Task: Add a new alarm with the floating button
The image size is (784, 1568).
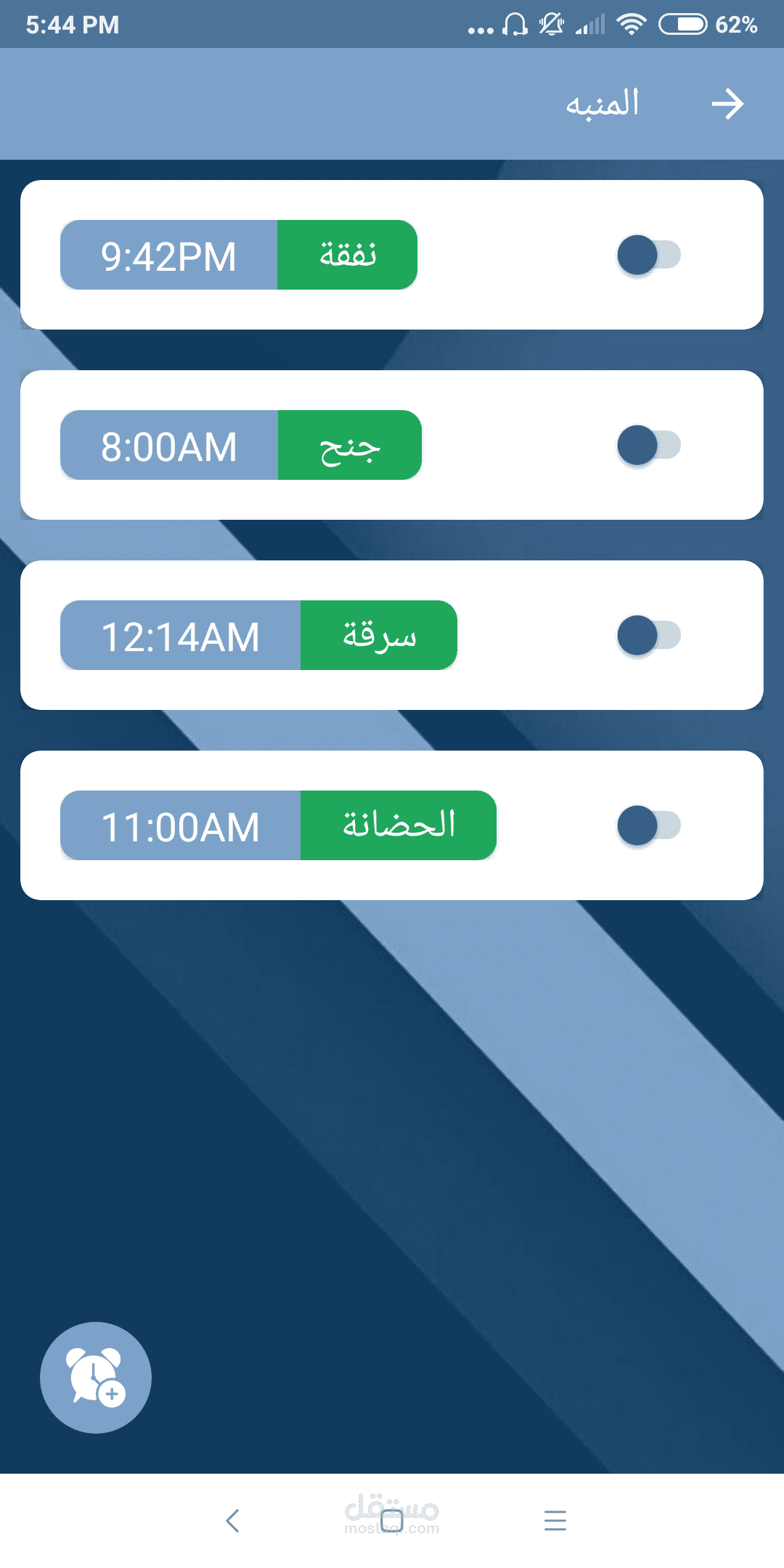Action: click(x=96, y=1377)
